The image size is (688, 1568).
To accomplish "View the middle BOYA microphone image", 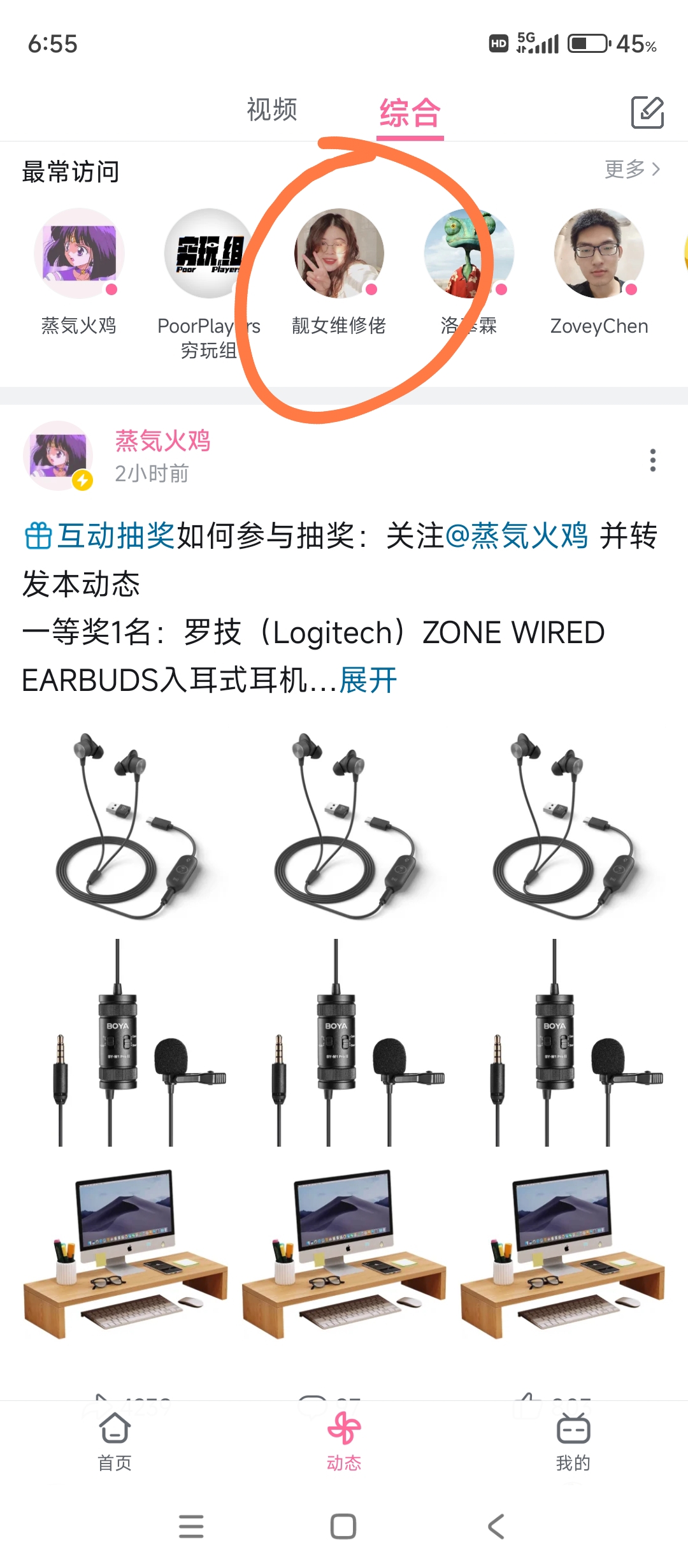I will pos(343,1043).
